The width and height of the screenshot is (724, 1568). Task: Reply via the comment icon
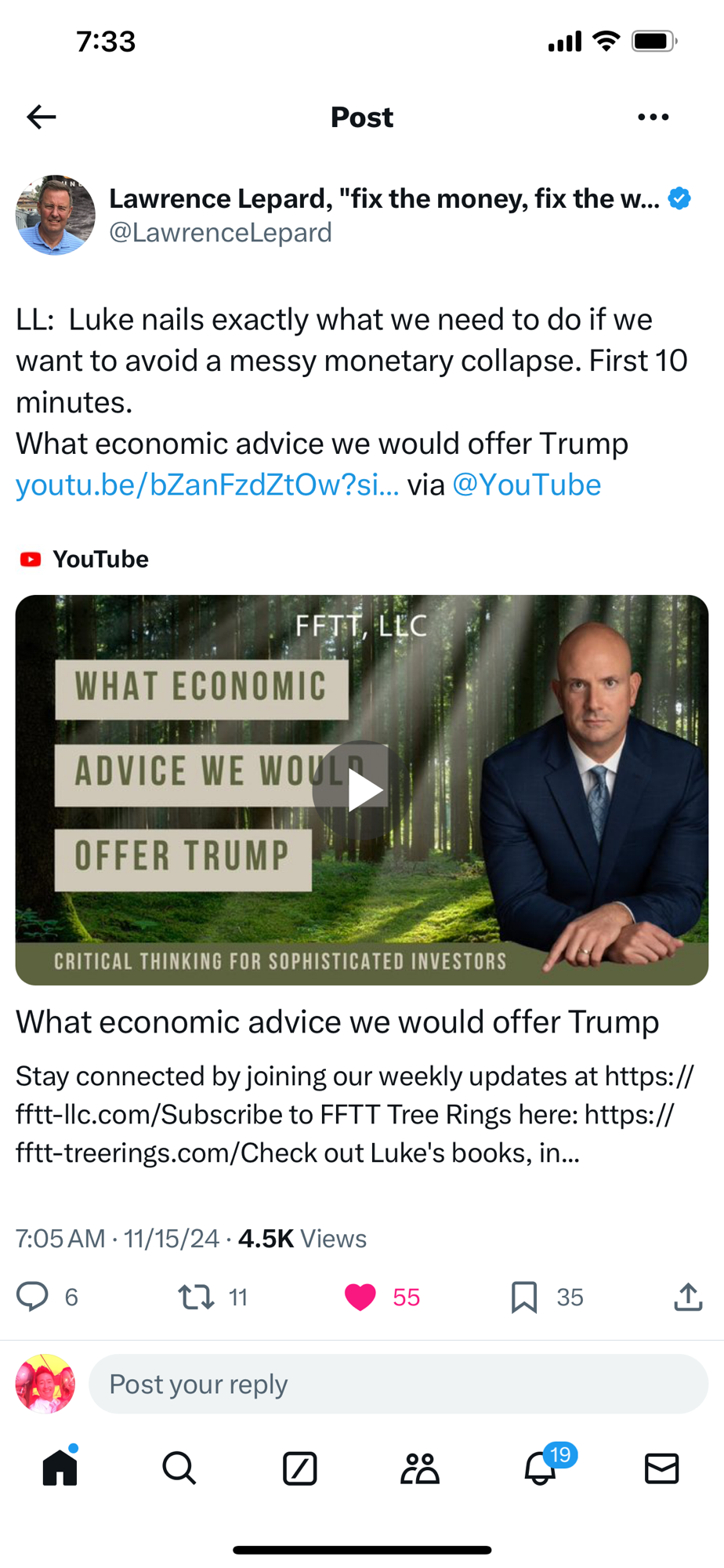point(33,1297)
